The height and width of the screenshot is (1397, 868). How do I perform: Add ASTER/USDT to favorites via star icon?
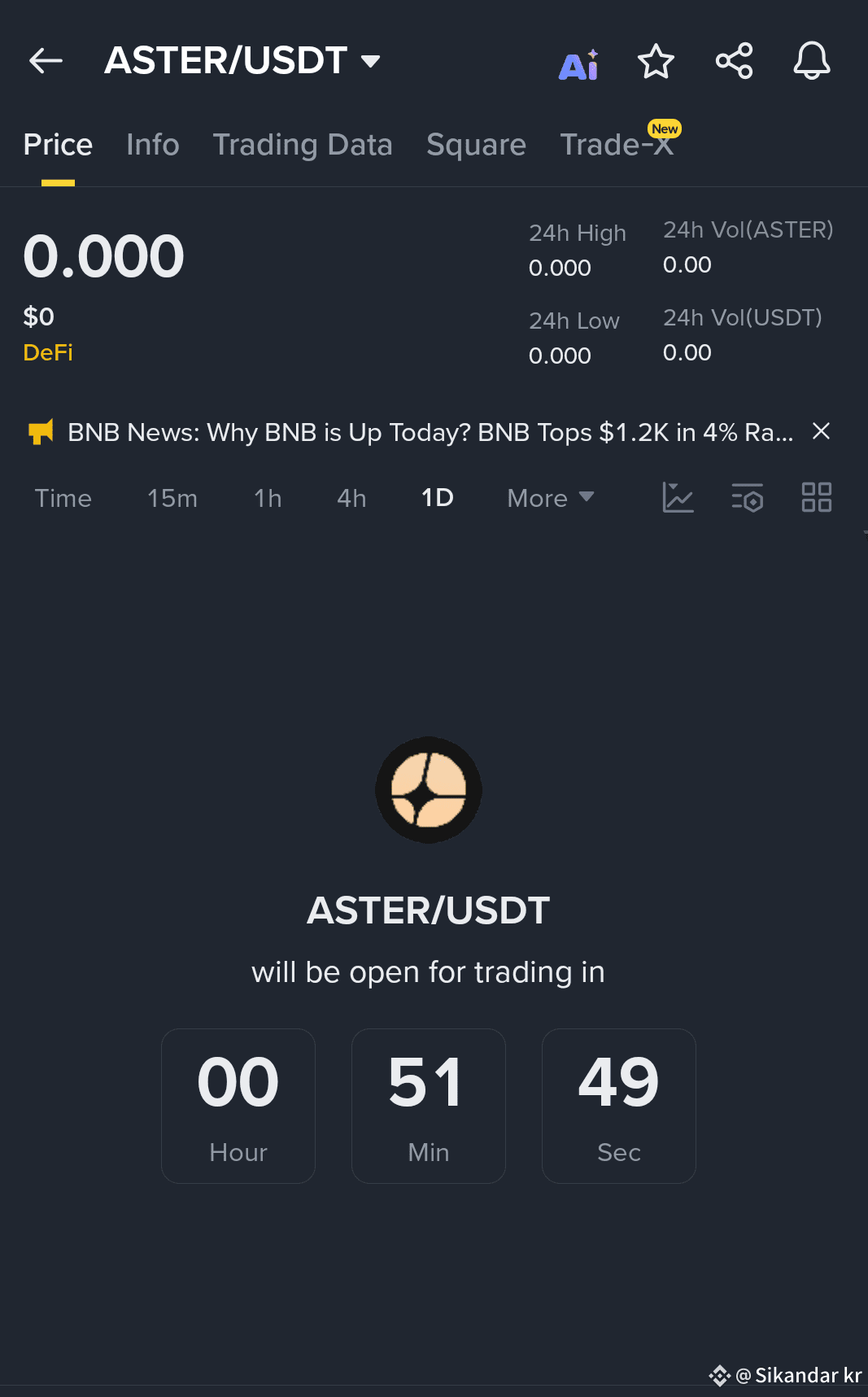coord(656,61)
